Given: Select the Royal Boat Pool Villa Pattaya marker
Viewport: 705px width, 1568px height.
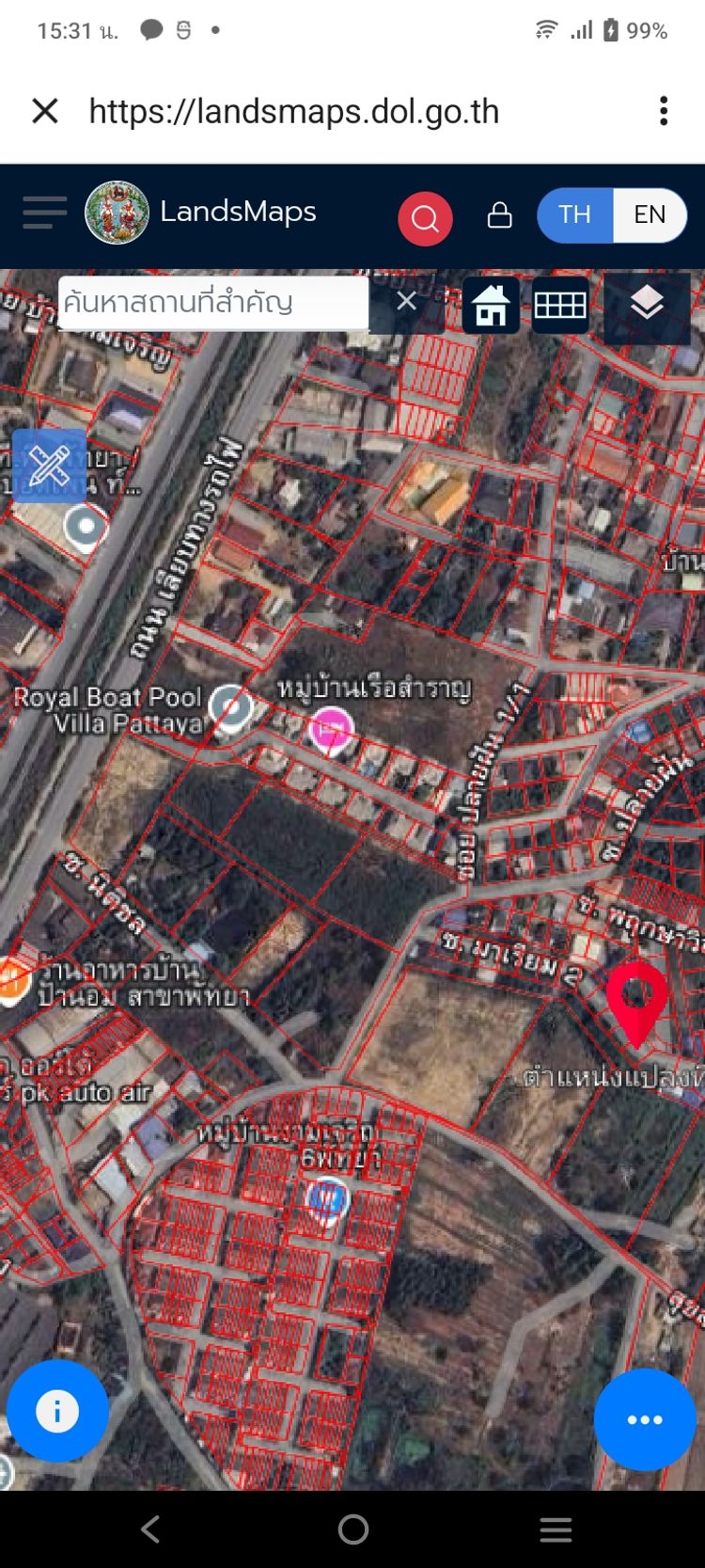Looking at the screenshot, I should (230, 705).
